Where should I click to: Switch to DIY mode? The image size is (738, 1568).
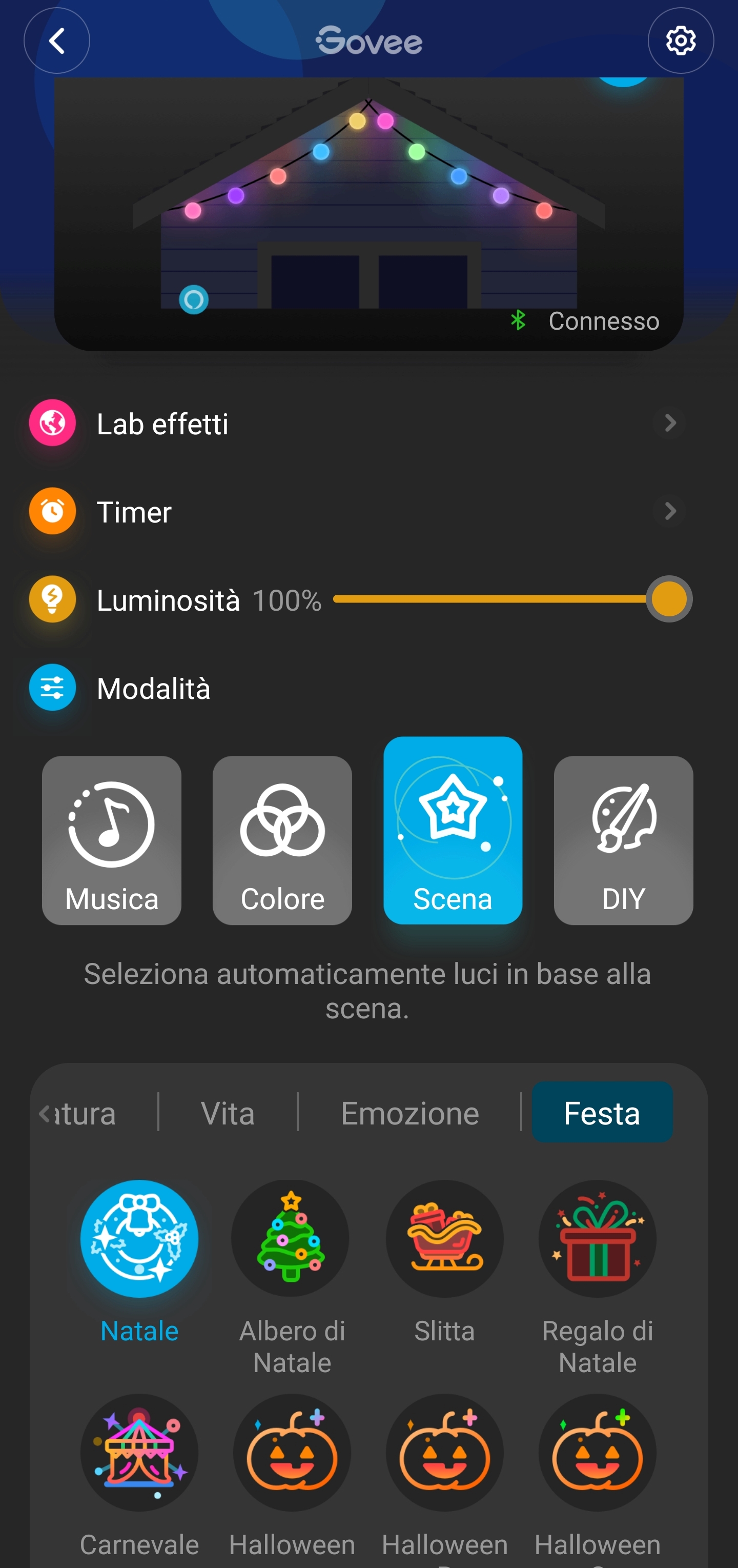(x=623, y=840)
